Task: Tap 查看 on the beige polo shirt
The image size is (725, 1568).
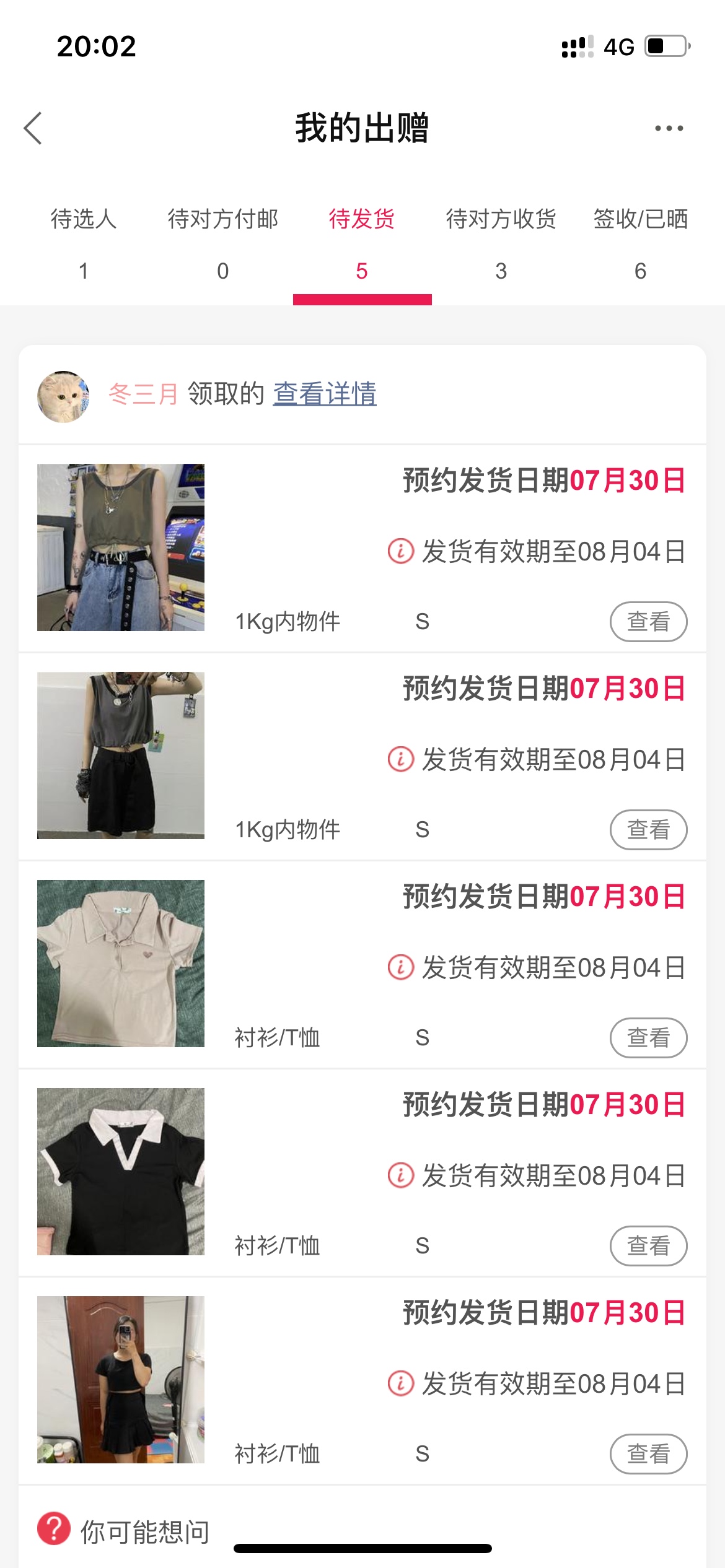Action: pos(648,1037)
